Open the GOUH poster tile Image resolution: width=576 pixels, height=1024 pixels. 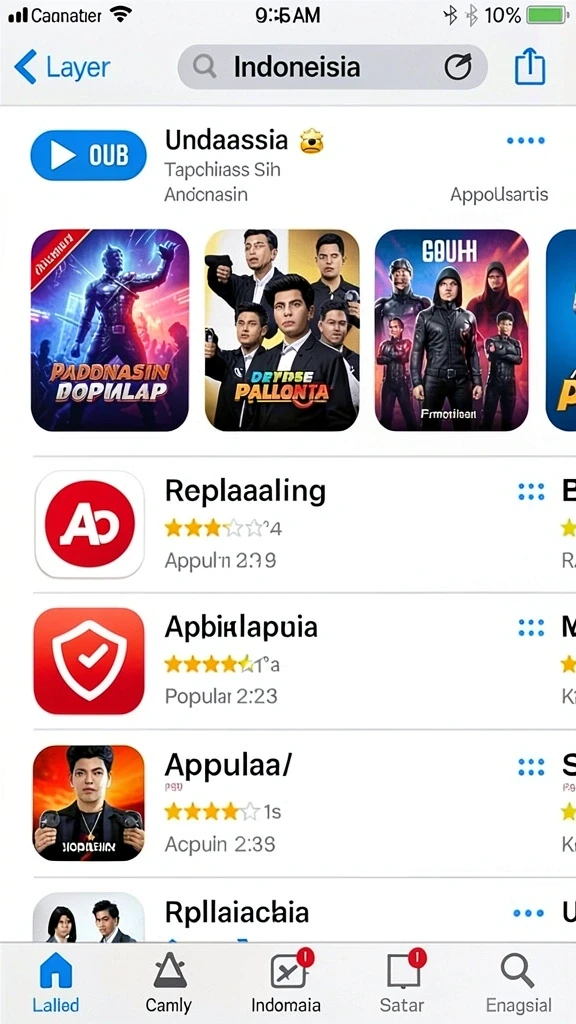point(451,330)
